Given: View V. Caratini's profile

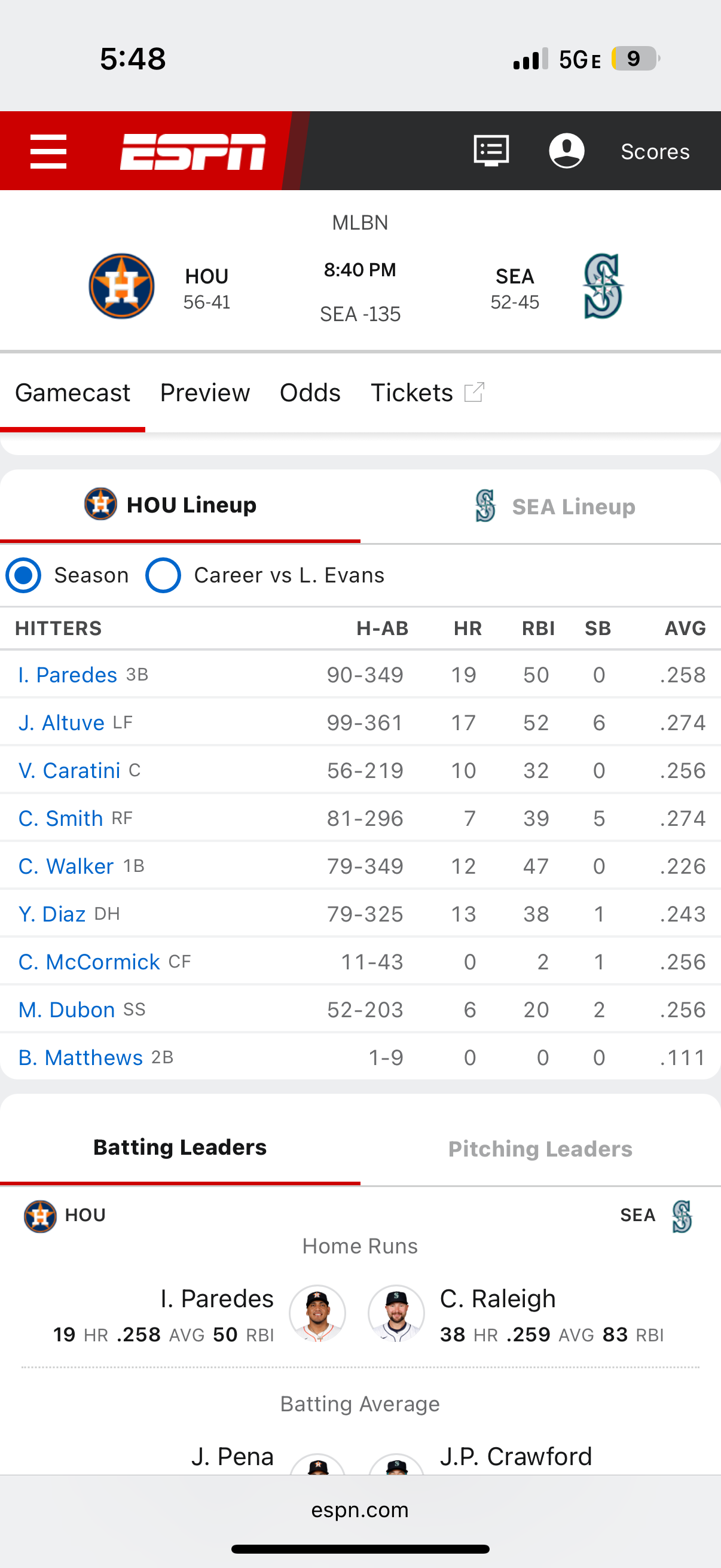Looking at the screenshot, I should point(69,771).
